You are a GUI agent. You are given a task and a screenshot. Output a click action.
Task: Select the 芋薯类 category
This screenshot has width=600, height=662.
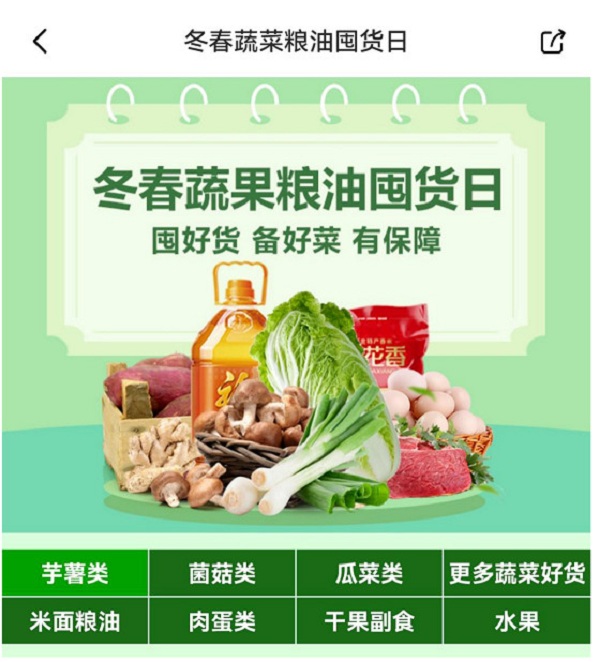(75, 574)
